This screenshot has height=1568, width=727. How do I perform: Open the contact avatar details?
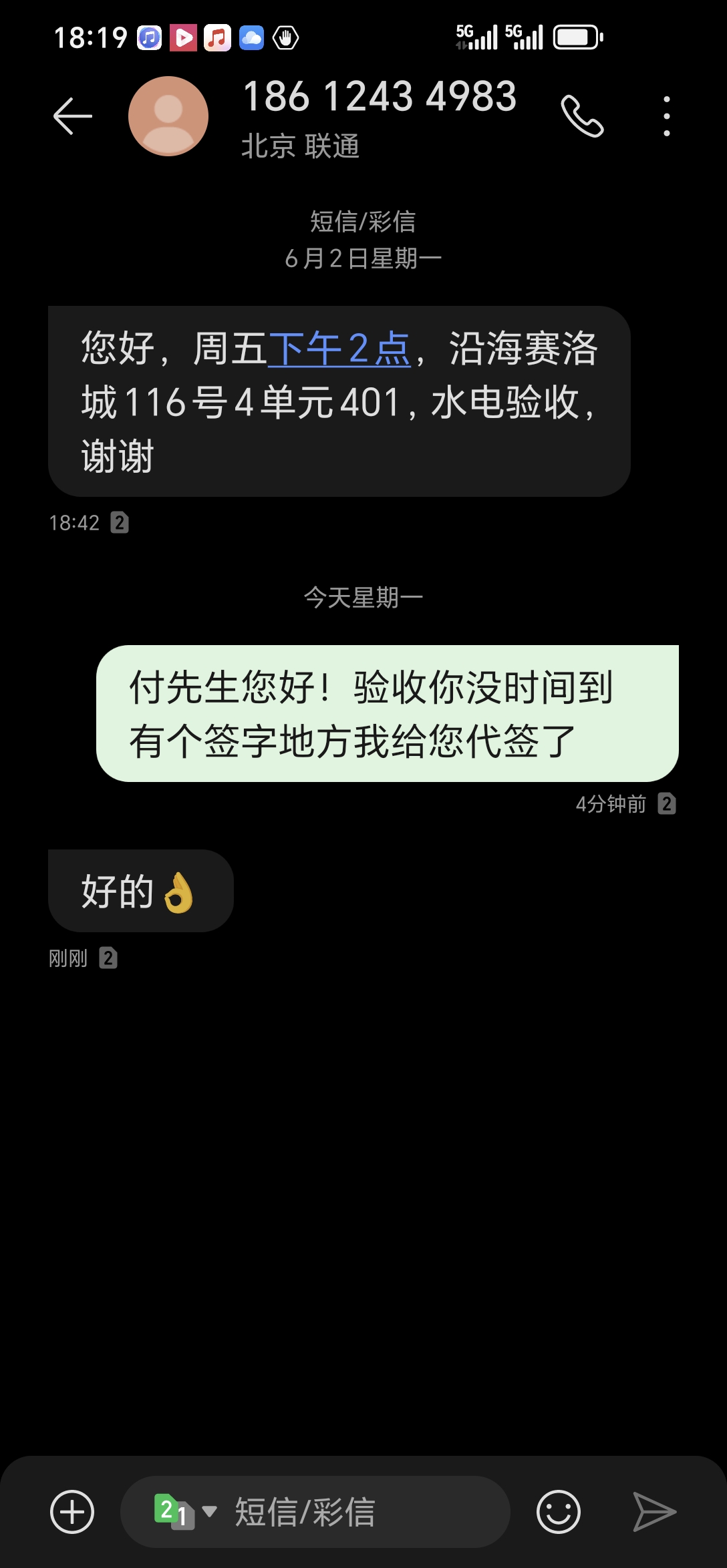tap(168, 116)
